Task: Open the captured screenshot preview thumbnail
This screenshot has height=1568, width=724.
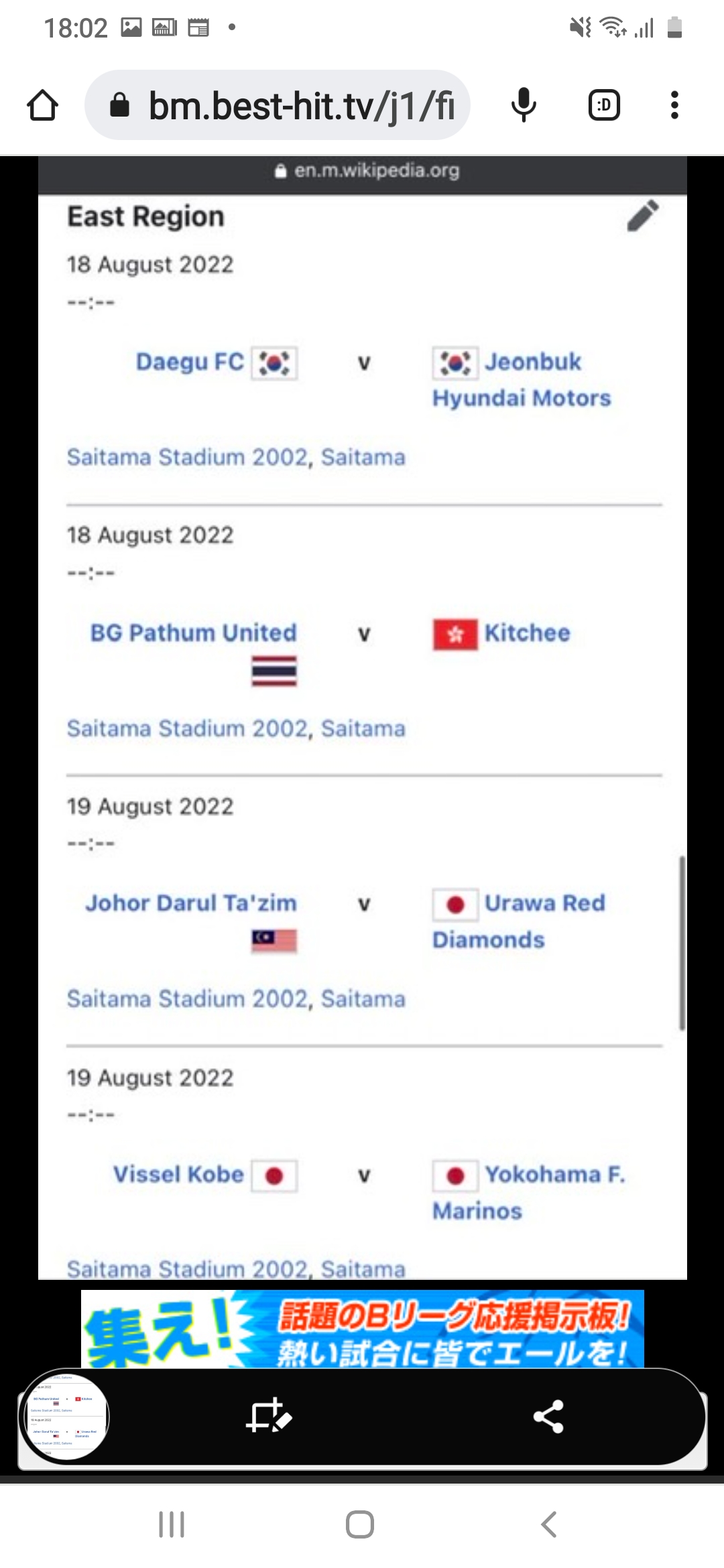Action: (66, 1416)
